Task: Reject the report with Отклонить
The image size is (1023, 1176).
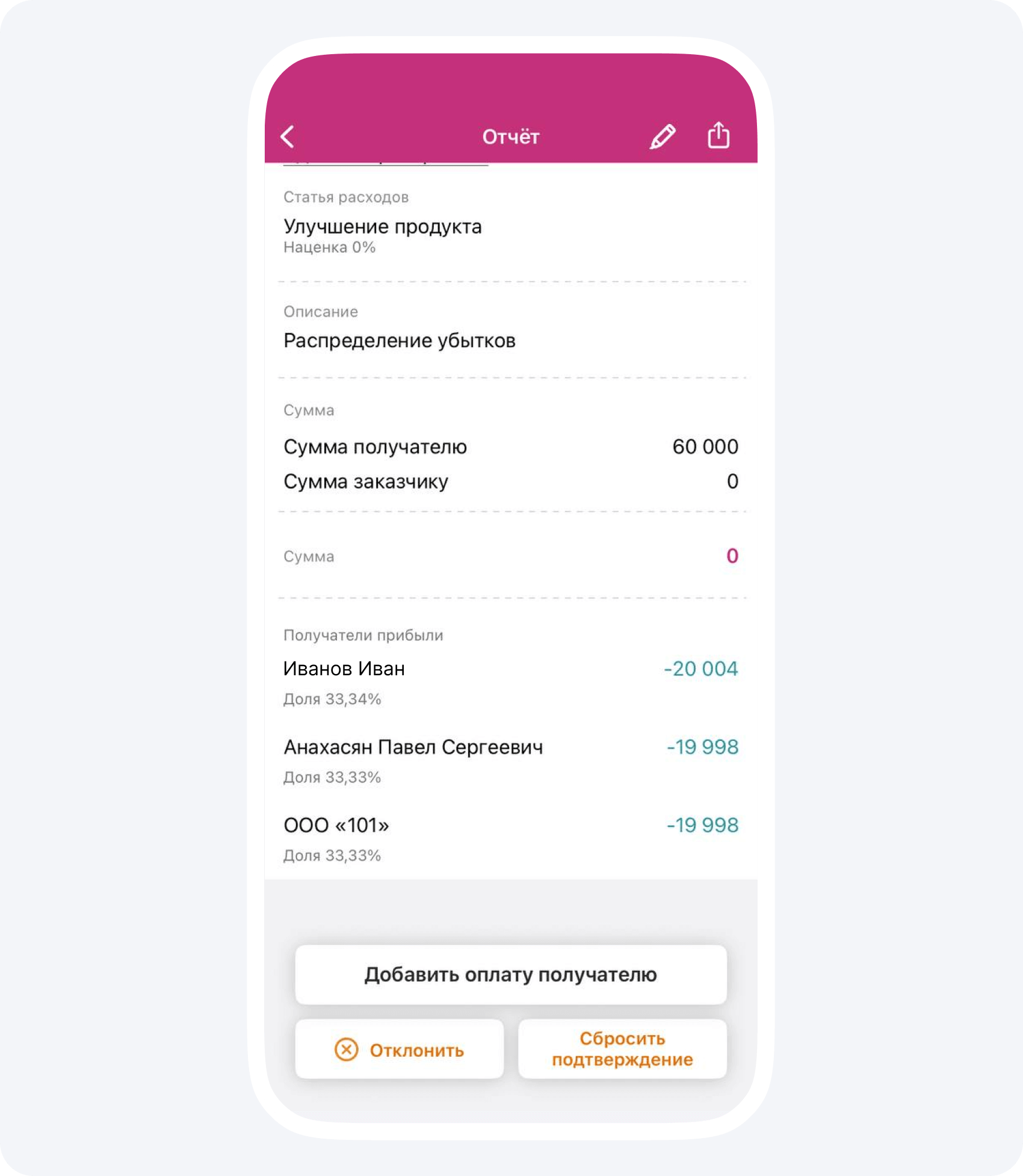Action: tap(399, 1050)
